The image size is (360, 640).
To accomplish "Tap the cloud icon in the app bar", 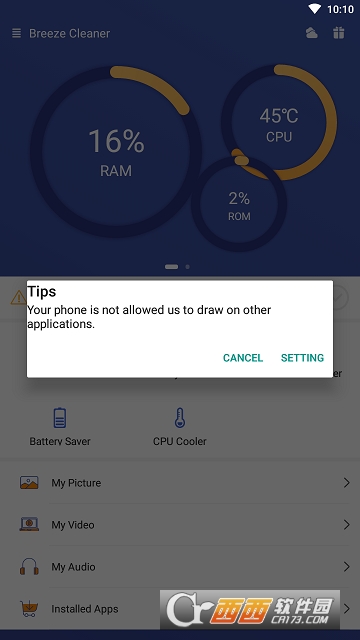I will point(312,33).
